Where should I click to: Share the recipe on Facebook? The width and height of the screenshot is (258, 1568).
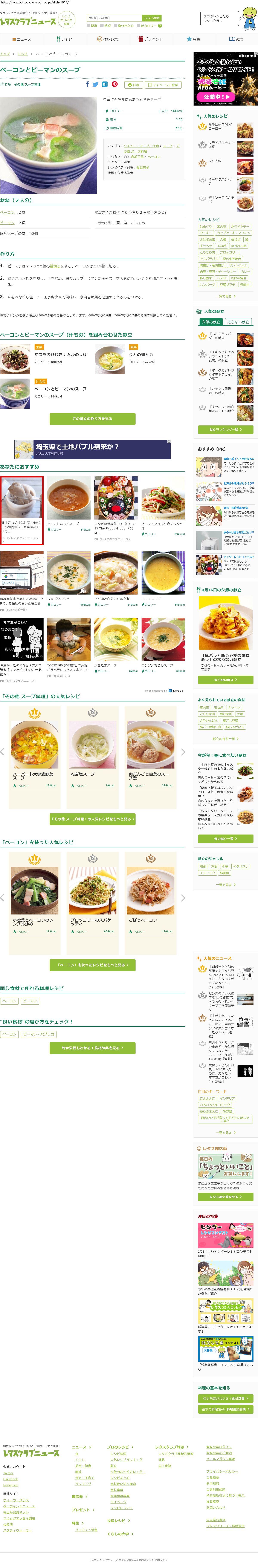[88, 85]
